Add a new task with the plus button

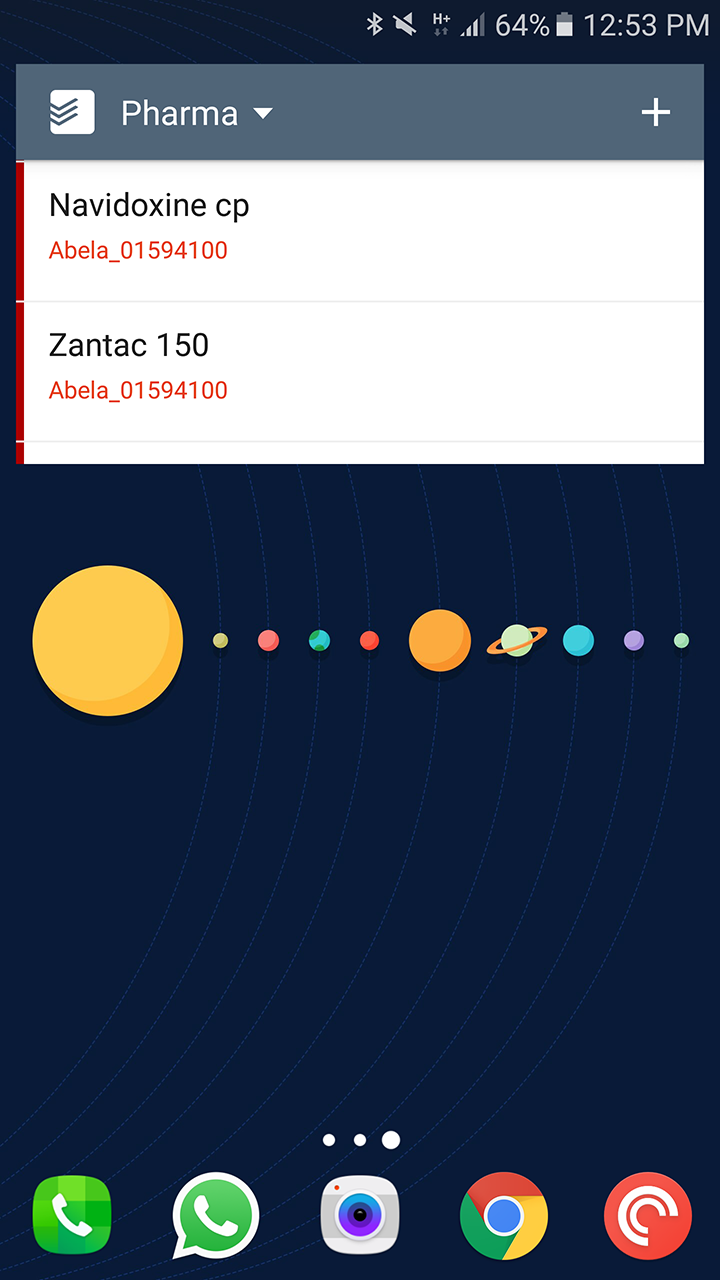pos(656,112)
